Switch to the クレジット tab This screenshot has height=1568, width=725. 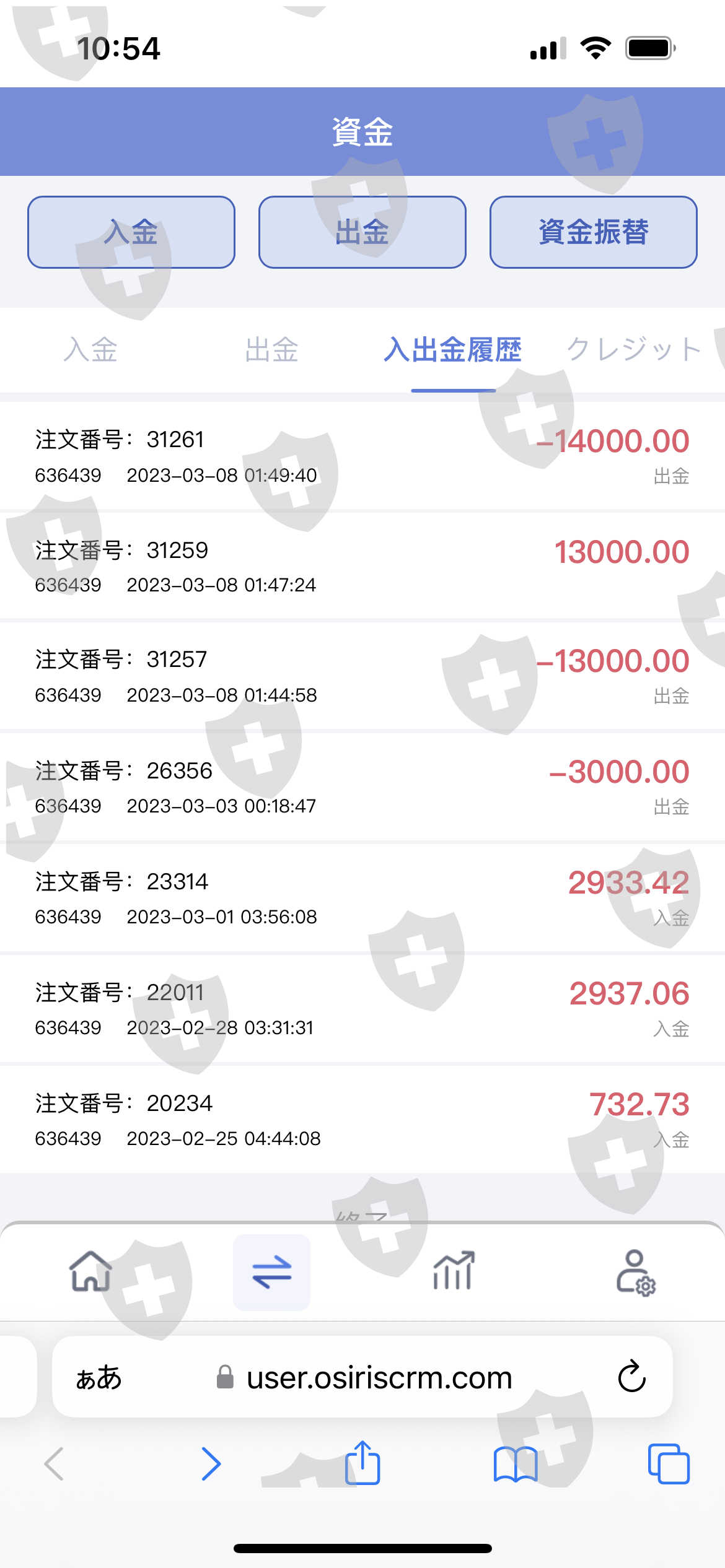[x=634, y=349]
